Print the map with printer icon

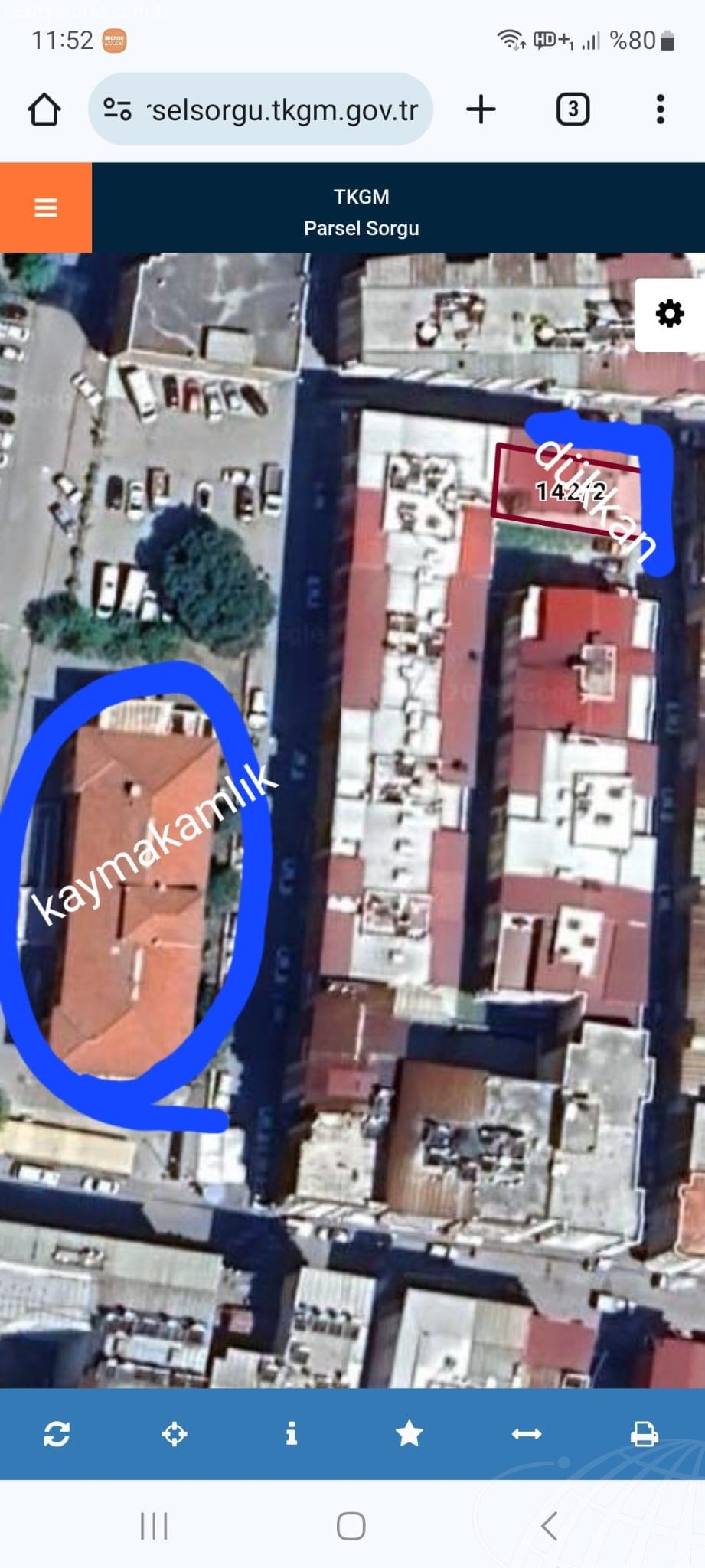644,1433
